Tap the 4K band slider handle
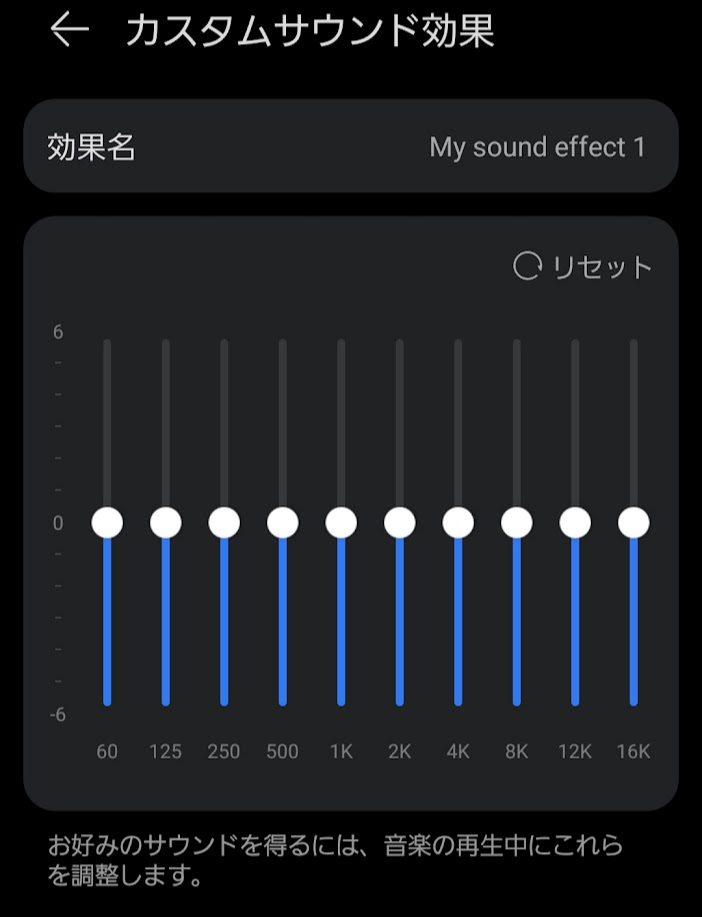702x917 pixels. coord(458,522)
